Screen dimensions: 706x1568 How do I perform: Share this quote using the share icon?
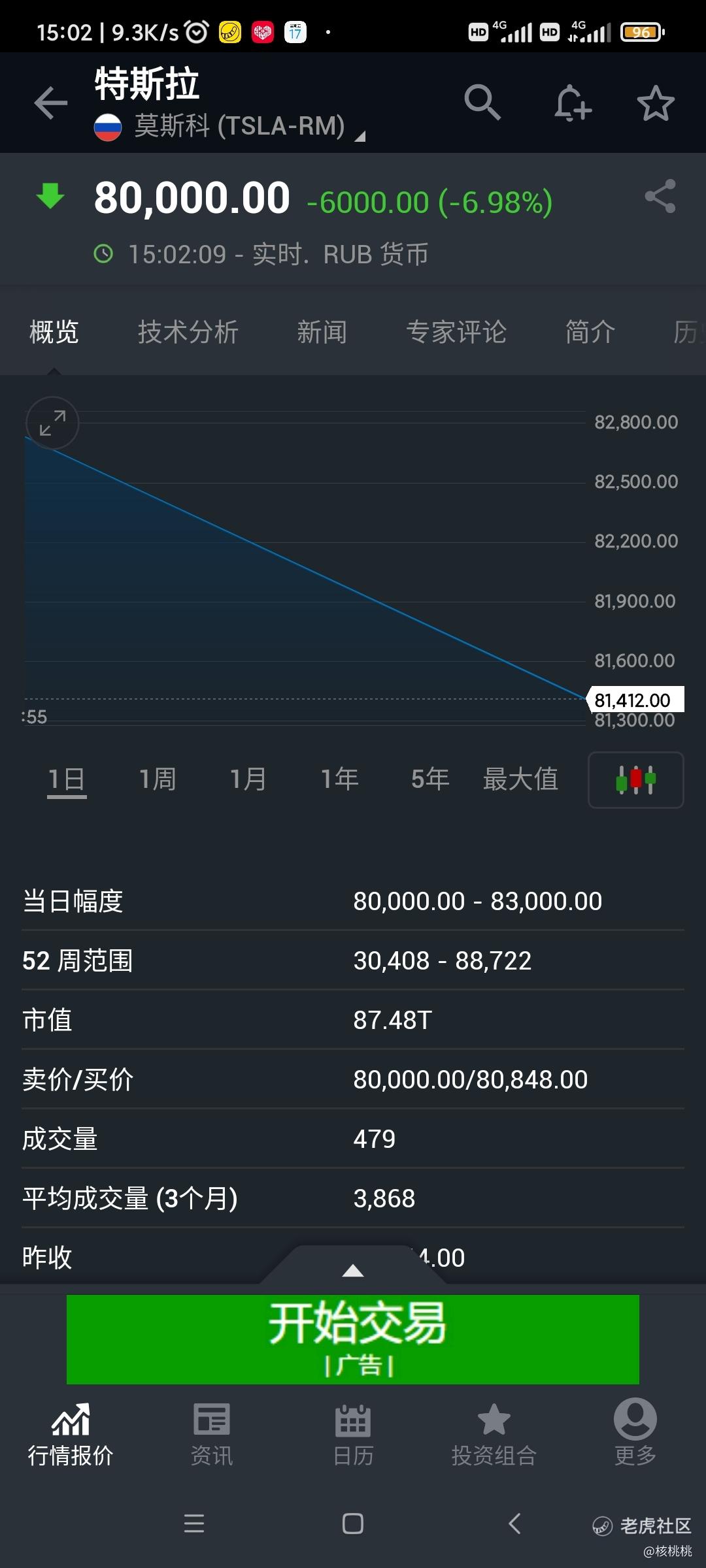(660, 197)
